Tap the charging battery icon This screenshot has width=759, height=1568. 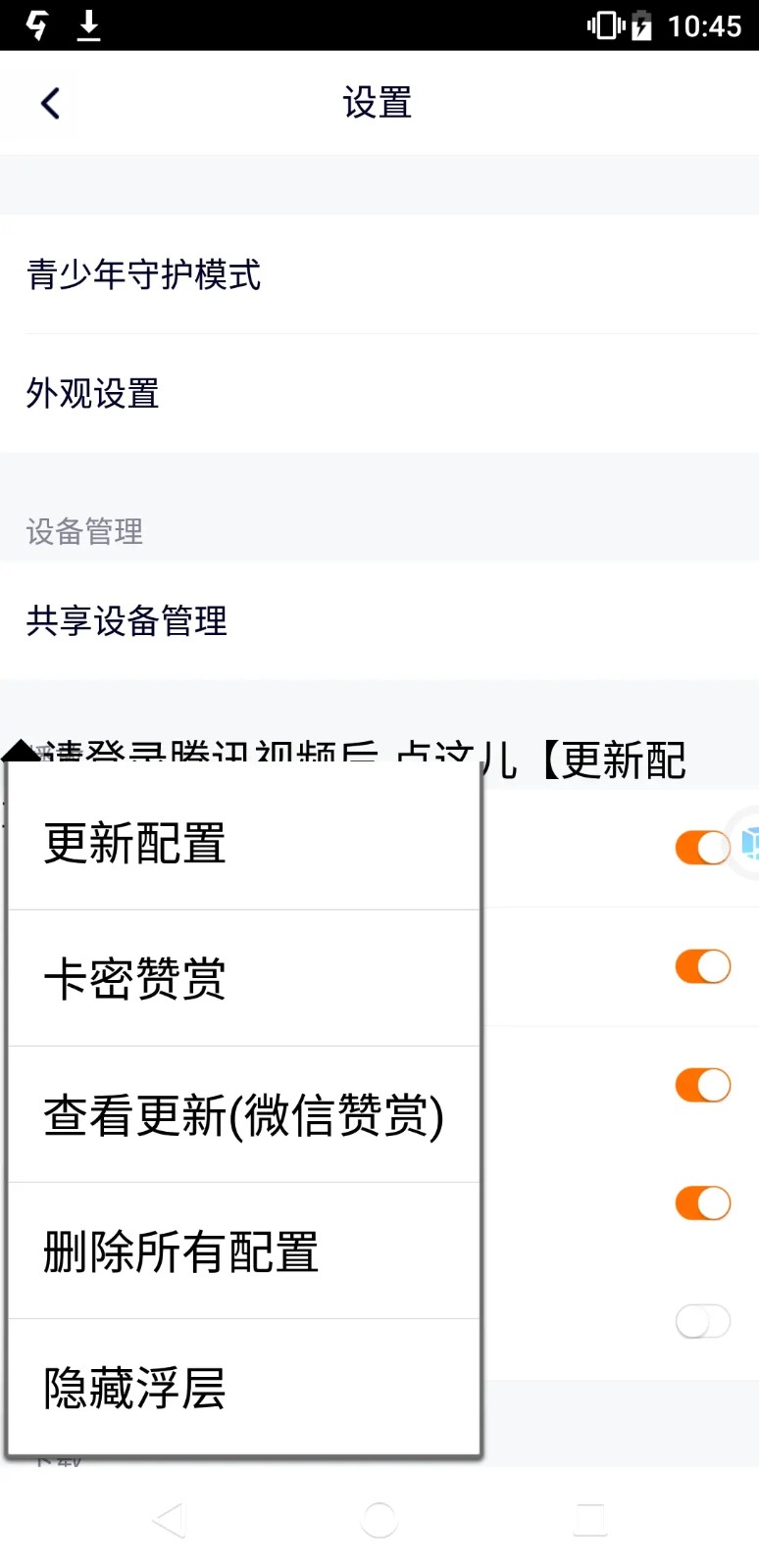638,25
